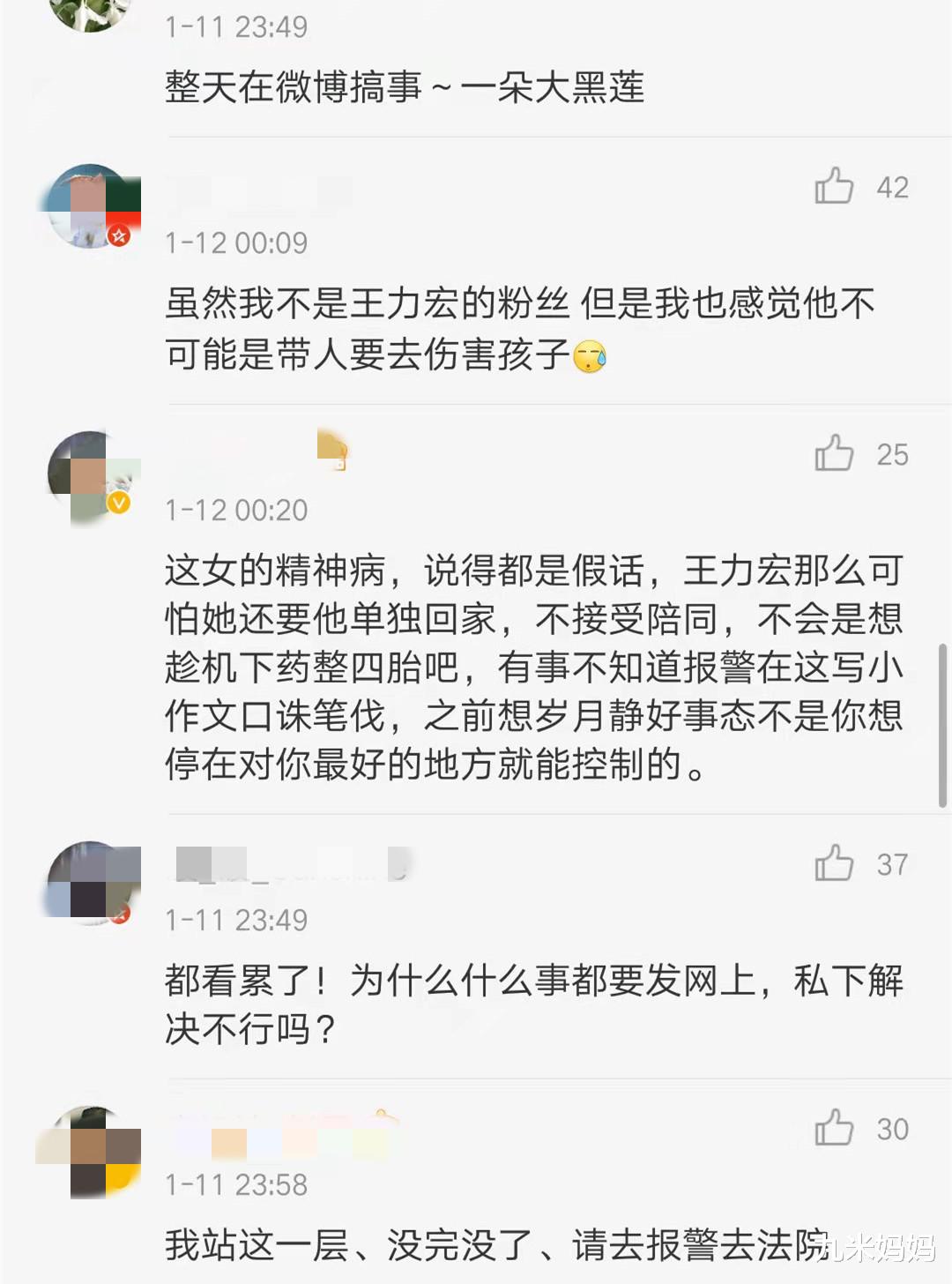The height and width of the screenshot is (1284, 952).
Task: Click the thumbs-up icon showing 37 likes
Action: [835, 865]
